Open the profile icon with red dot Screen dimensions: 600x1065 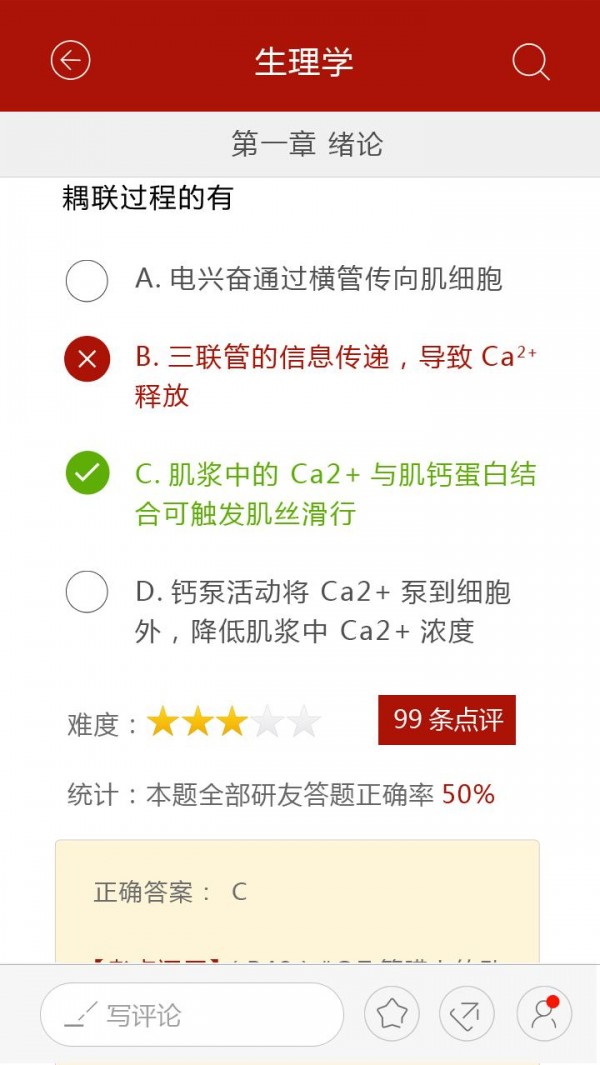pos(544,1014)
